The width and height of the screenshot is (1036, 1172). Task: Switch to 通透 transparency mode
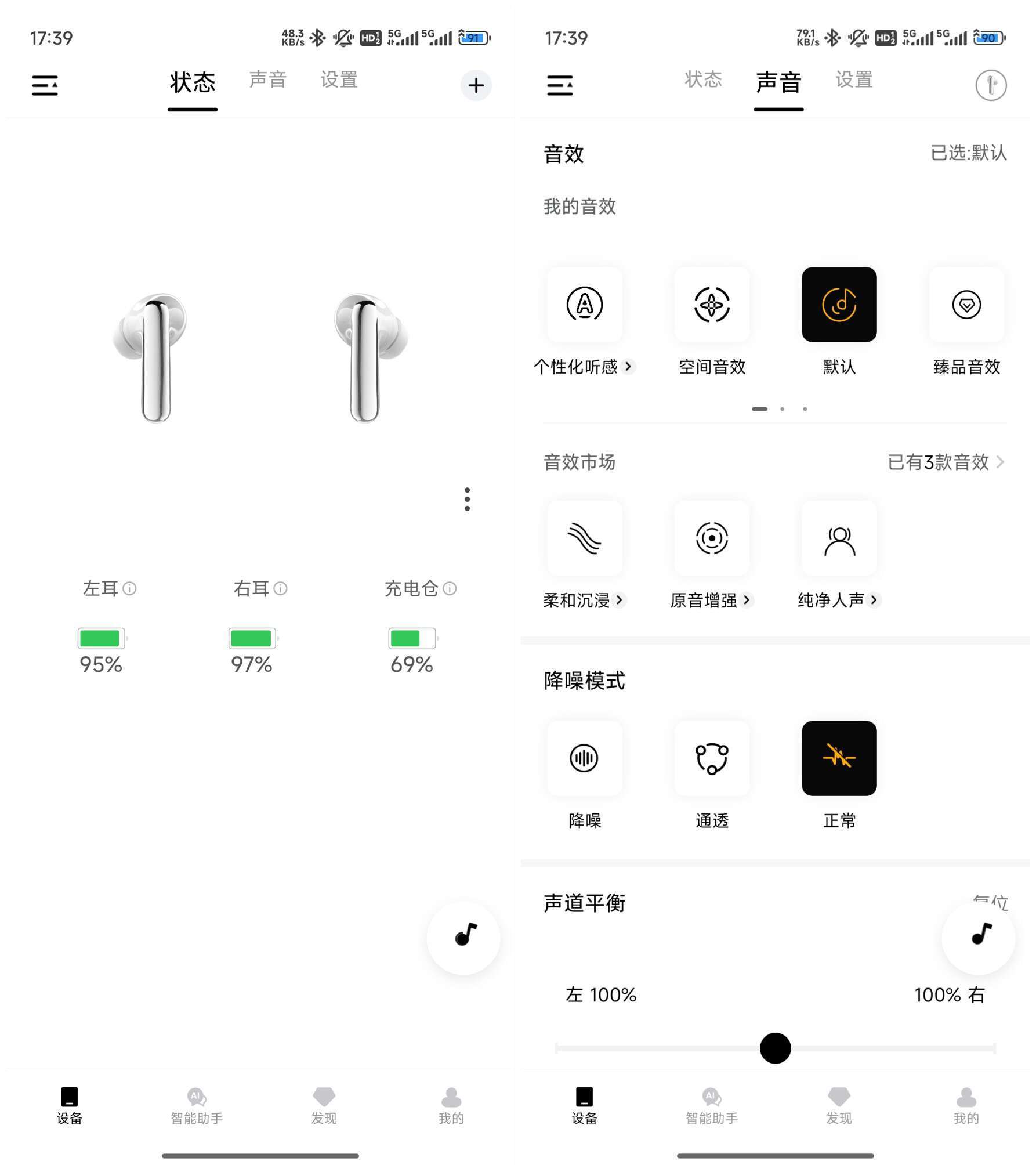coord(712,758)
